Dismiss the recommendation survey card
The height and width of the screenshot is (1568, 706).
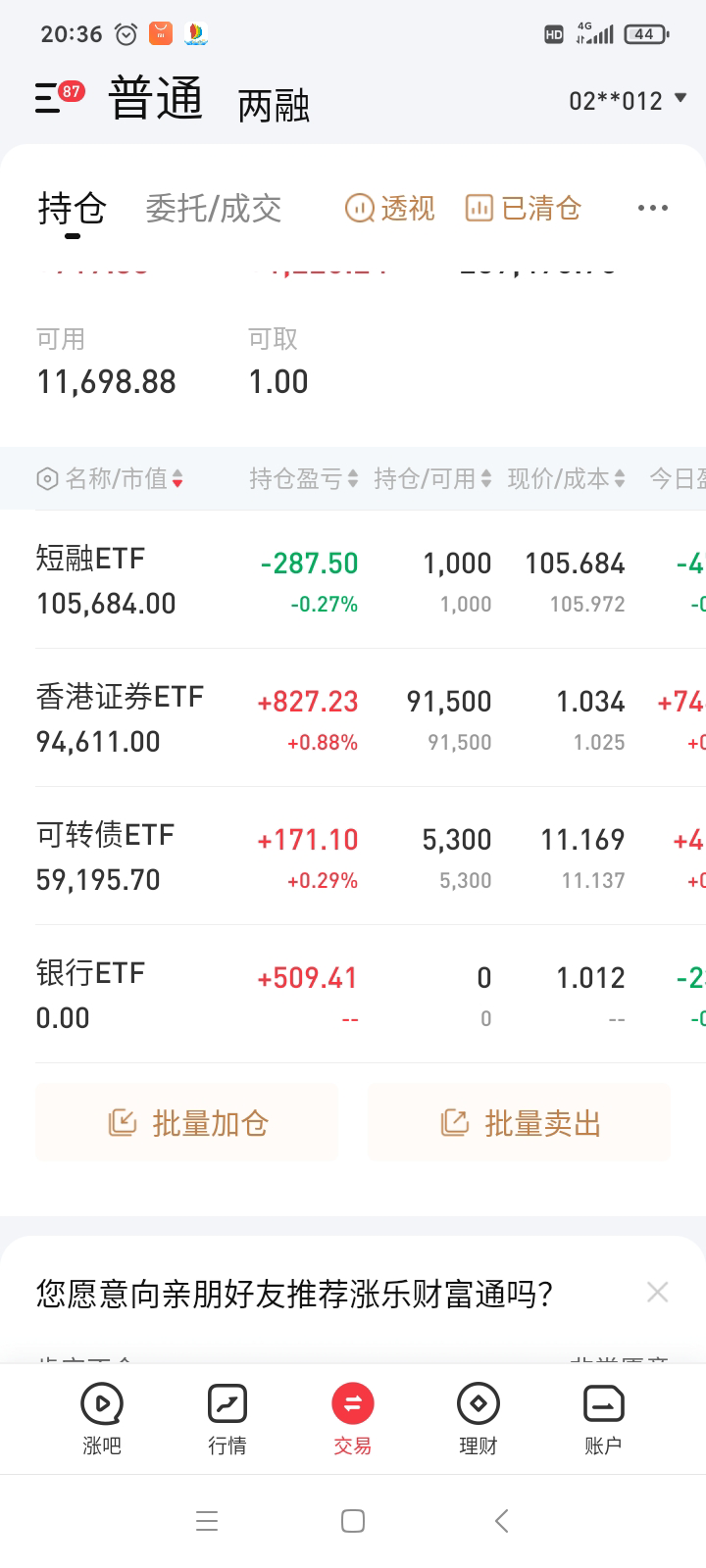[657, 1293]
